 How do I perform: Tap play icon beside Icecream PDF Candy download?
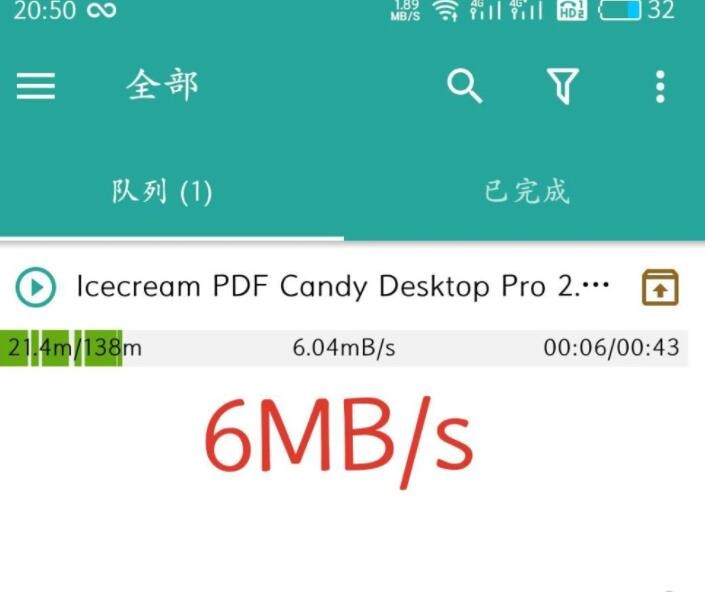click(x=36, y=288)
